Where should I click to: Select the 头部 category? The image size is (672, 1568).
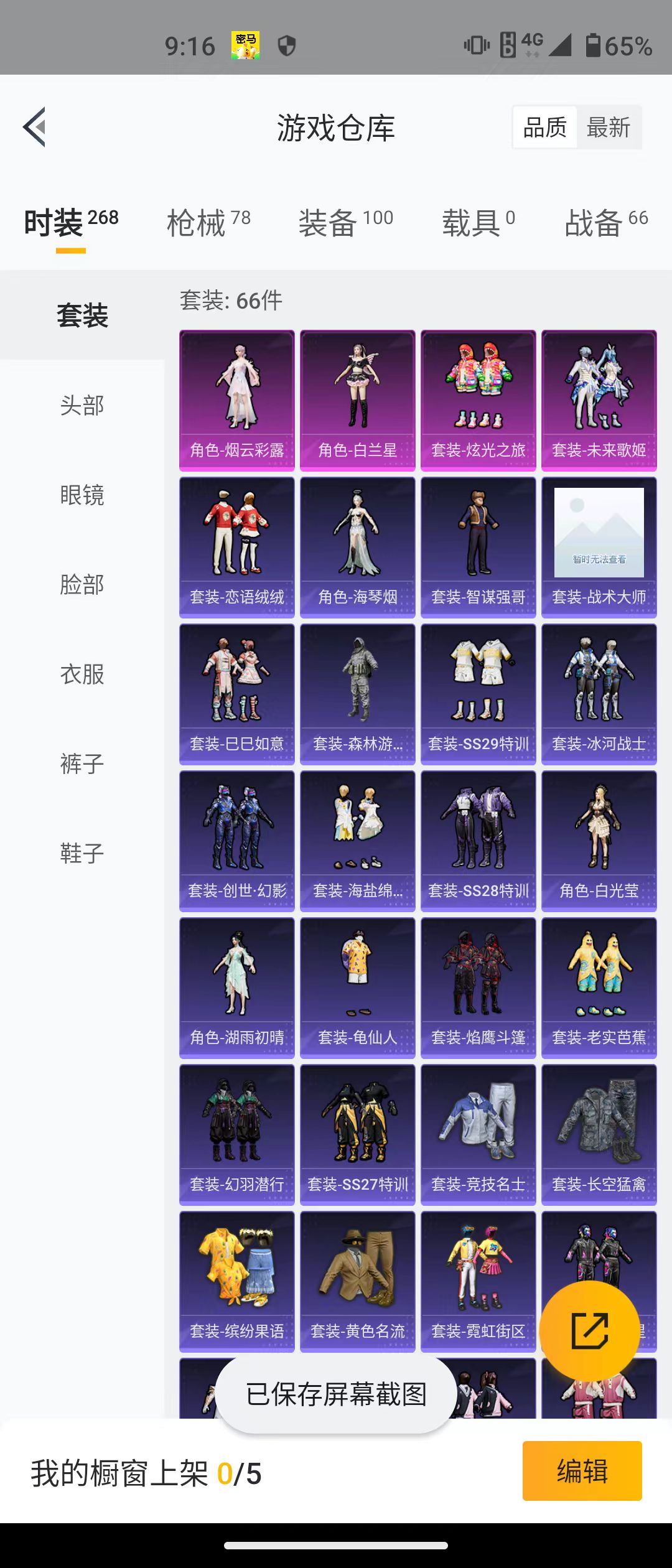pyautogui.click(x=82, y=406)
